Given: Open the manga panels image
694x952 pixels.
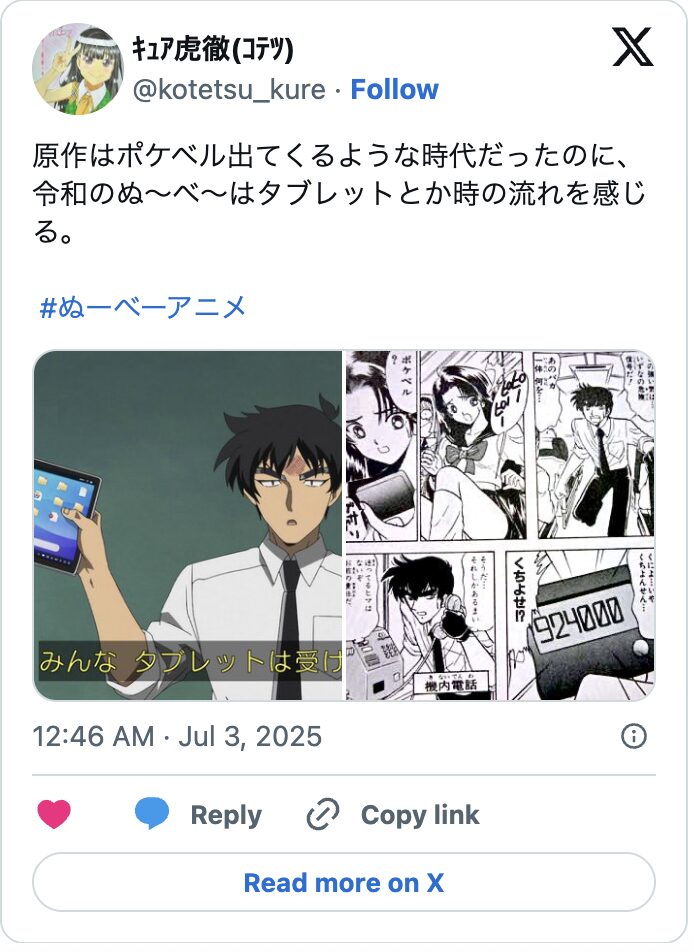Looking at the screenshot, I should [x=500, y=525].
